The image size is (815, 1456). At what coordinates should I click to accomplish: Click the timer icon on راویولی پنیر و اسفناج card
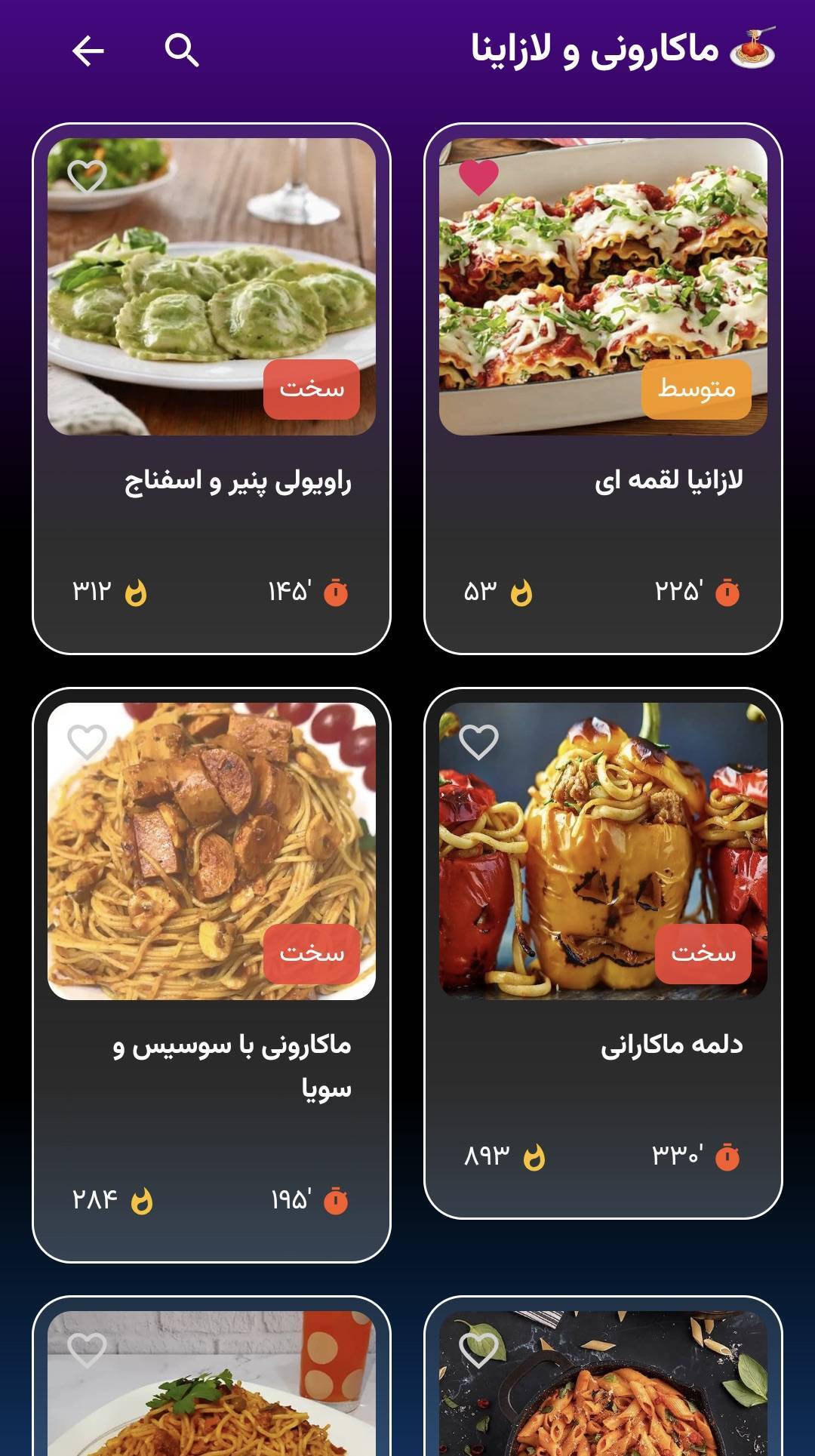[x=338, y=594]
